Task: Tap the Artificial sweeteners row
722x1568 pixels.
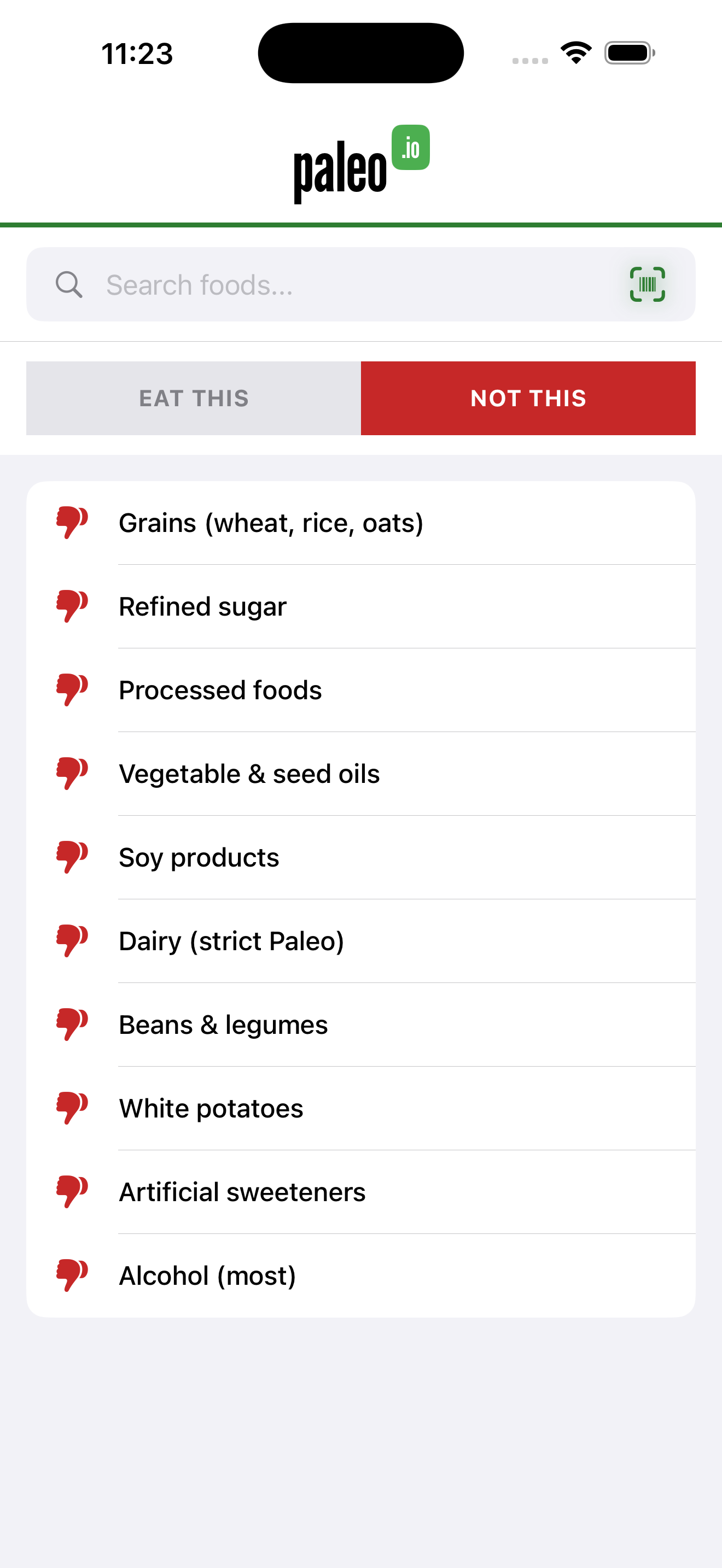Action: click(242, 1192)
